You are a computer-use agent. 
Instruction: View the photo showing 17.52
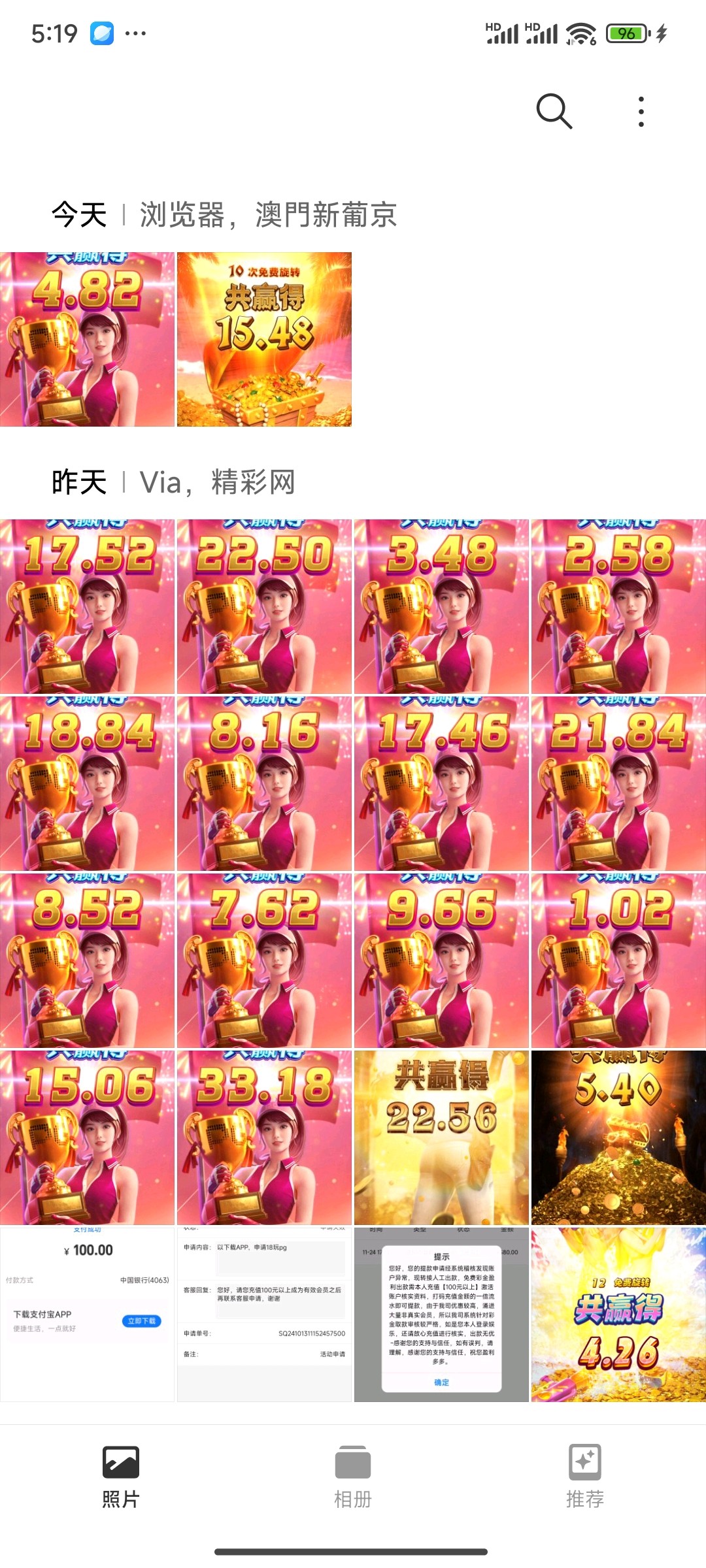click(x=88, y=606)
